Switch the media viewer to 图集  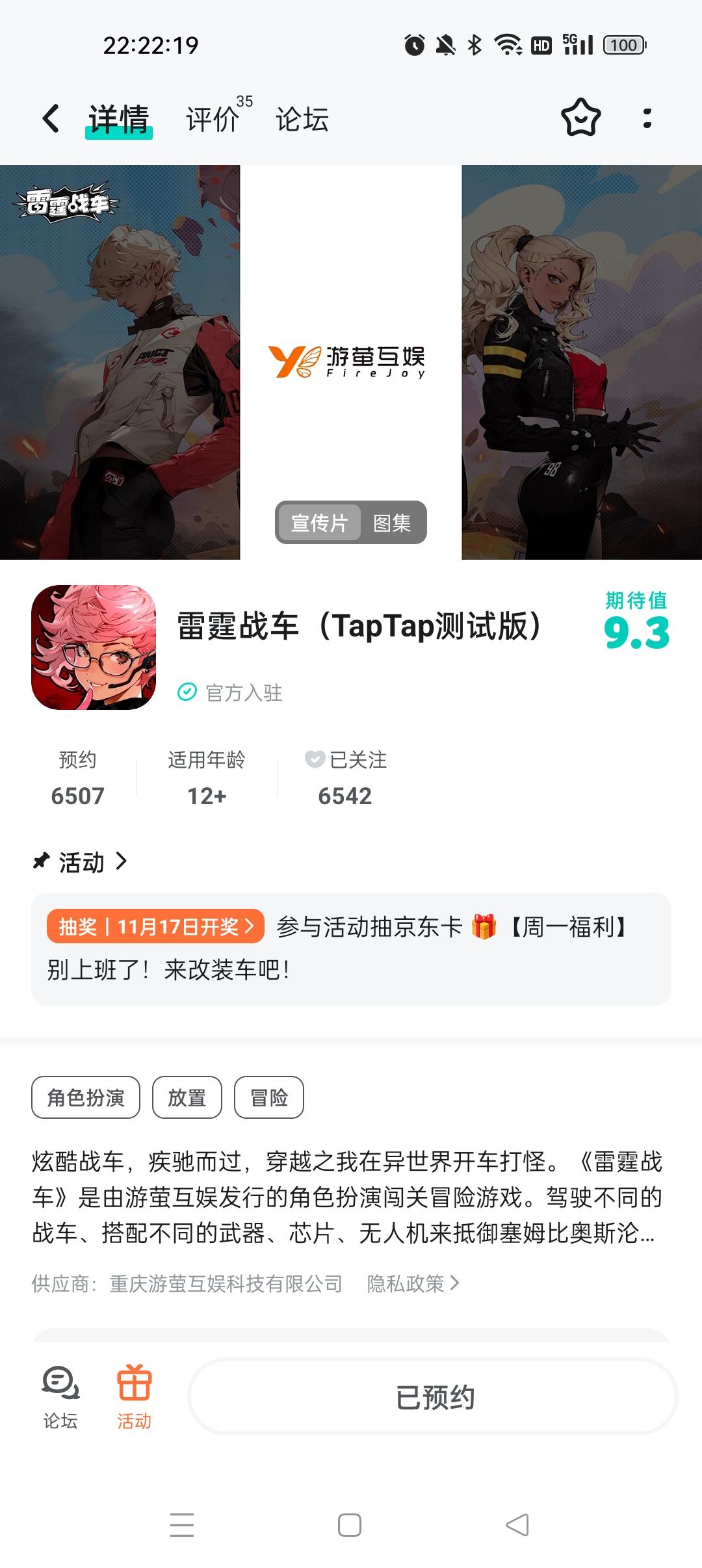click(393, 522)
